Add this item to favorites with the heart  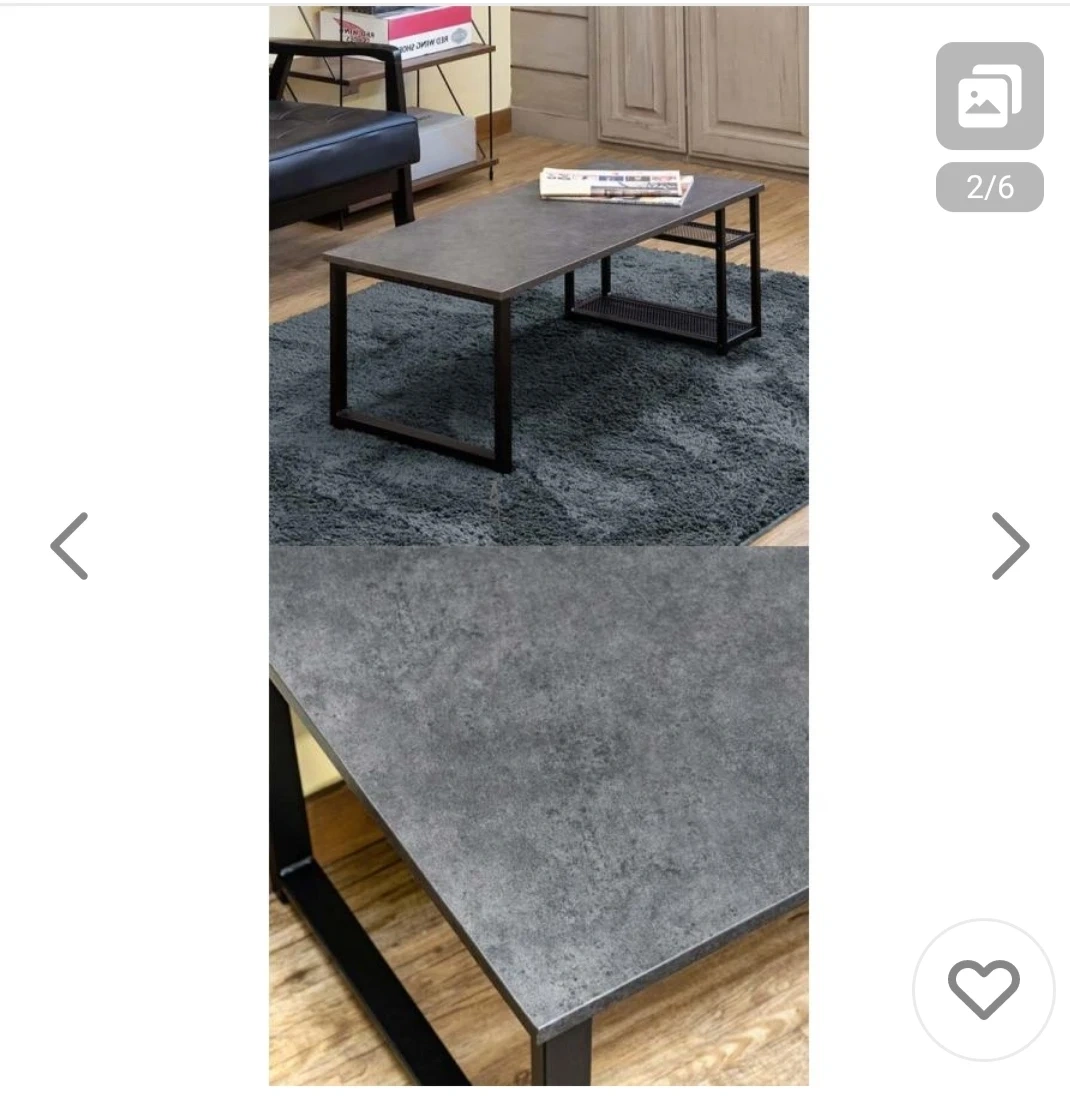click(983, 989)
